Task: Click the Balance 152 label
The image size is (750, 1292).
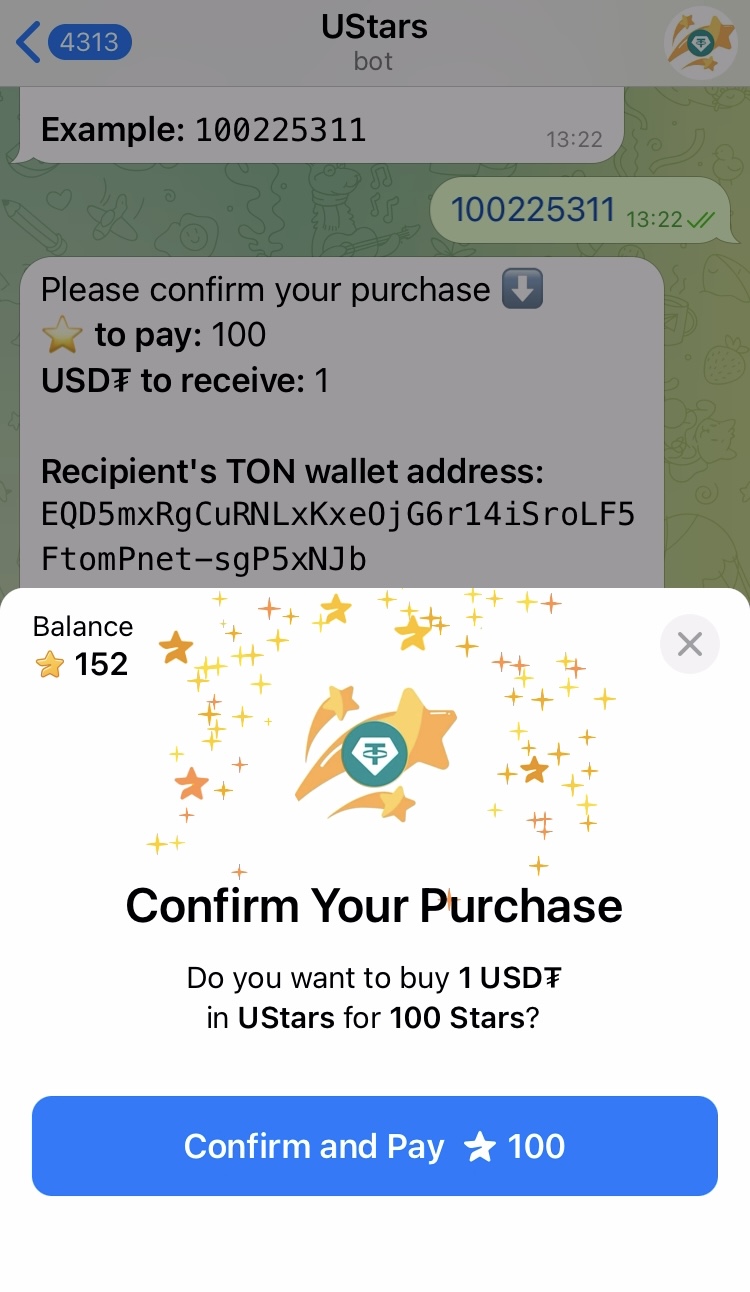Action: [x=83, y=644]
